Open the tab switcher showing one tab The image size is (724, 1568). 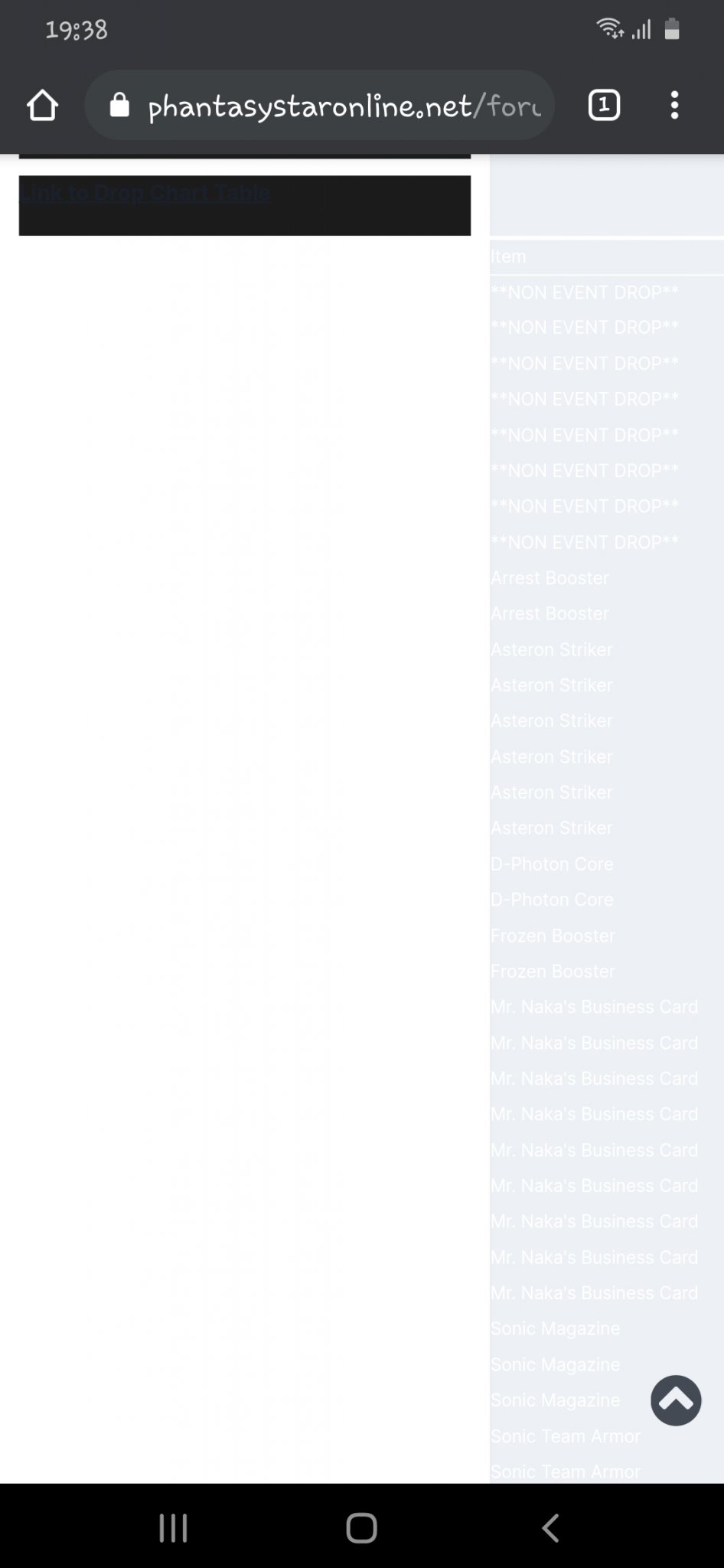[604, 105]
